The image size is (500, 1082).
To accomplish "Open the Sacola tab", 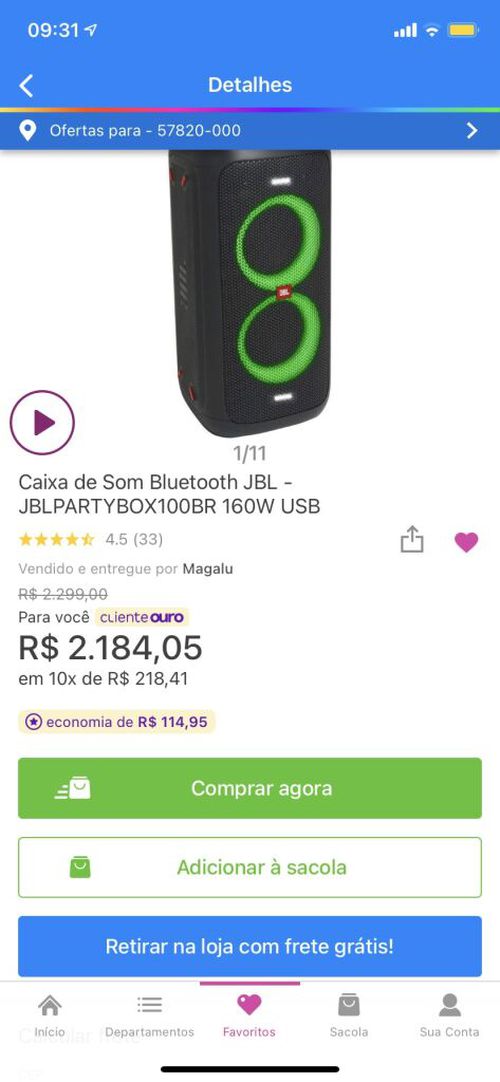I will (349, 1015).
